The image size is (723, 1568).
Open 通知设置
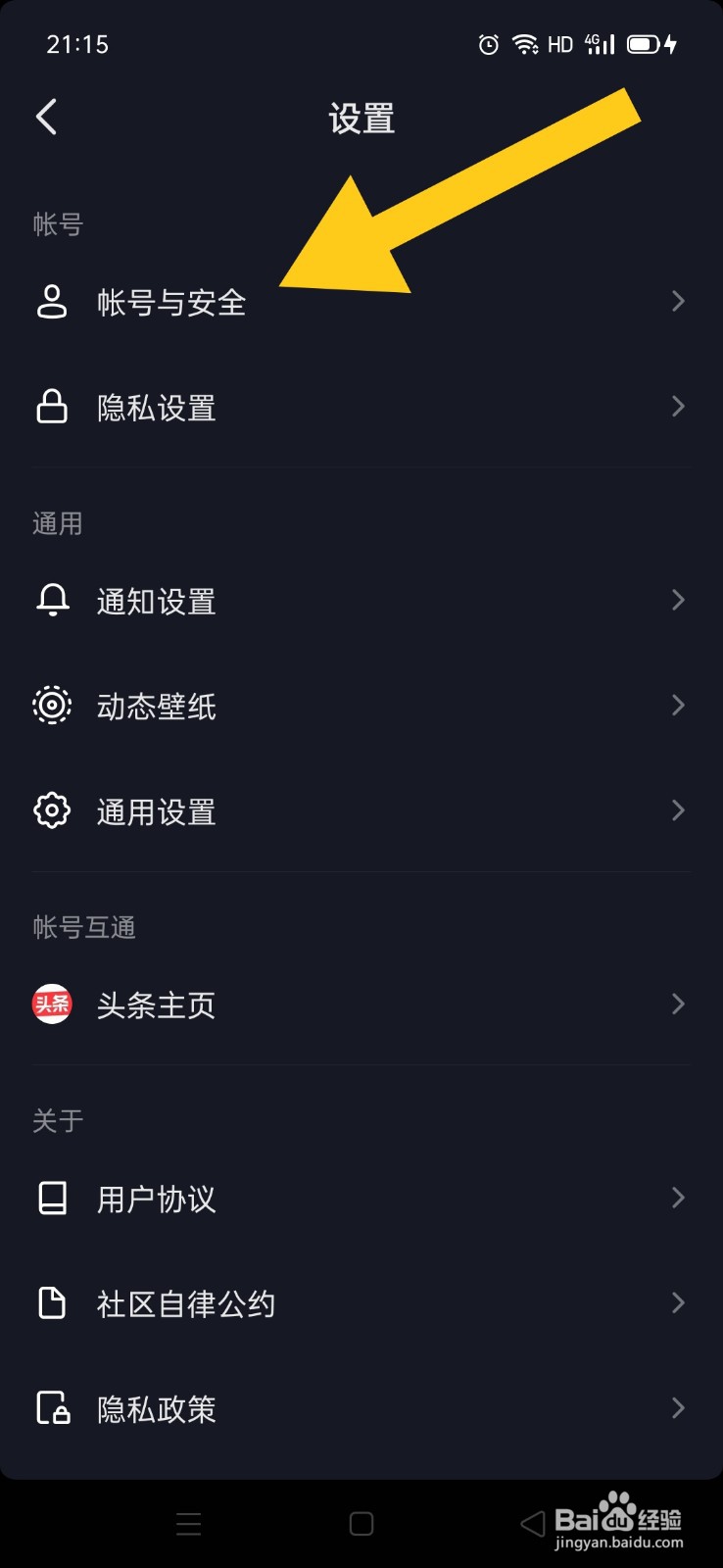tap(157, 601)
